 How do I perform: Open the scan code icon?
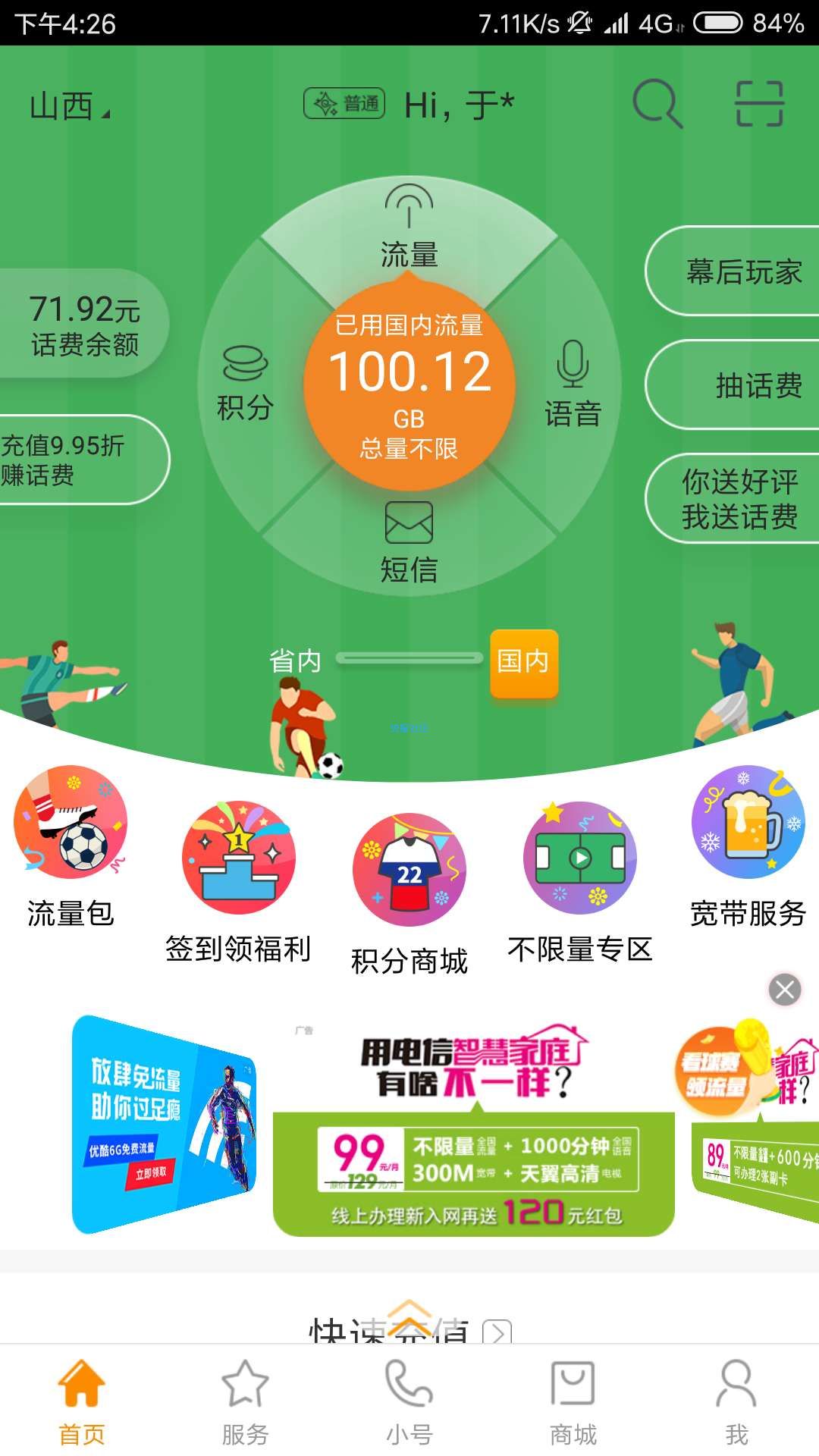(759, 103)
